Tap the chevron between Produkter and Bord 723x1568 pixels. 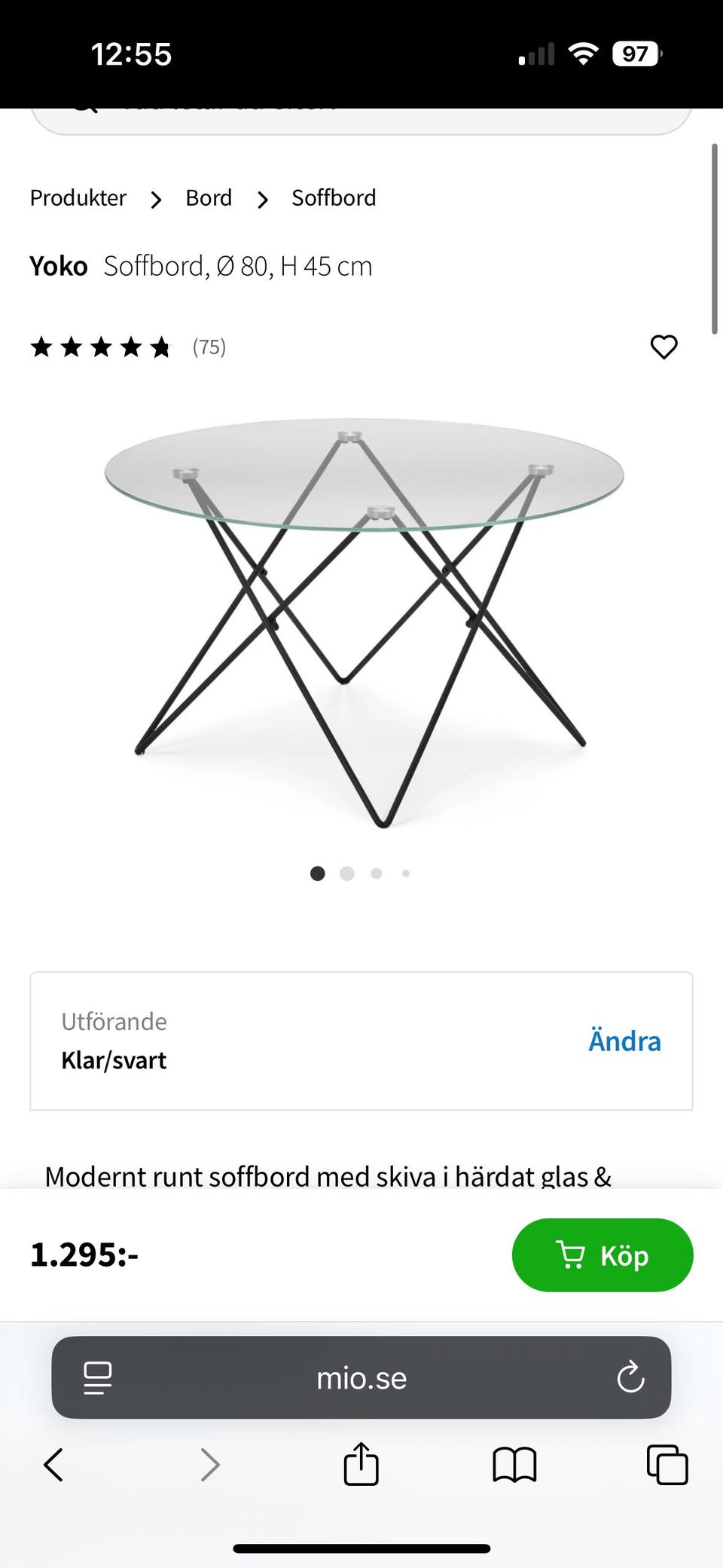[156, 199]
